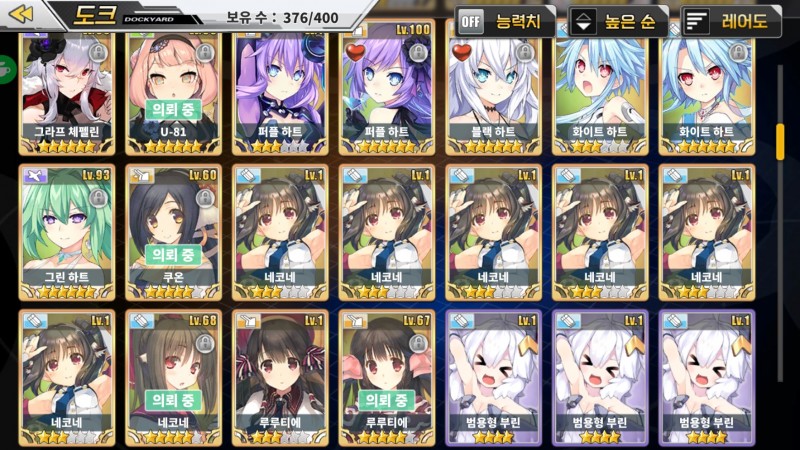This screenshot has width=800, height=450.
Task: Toggle the 능력치 stats display
Action: 504,20
